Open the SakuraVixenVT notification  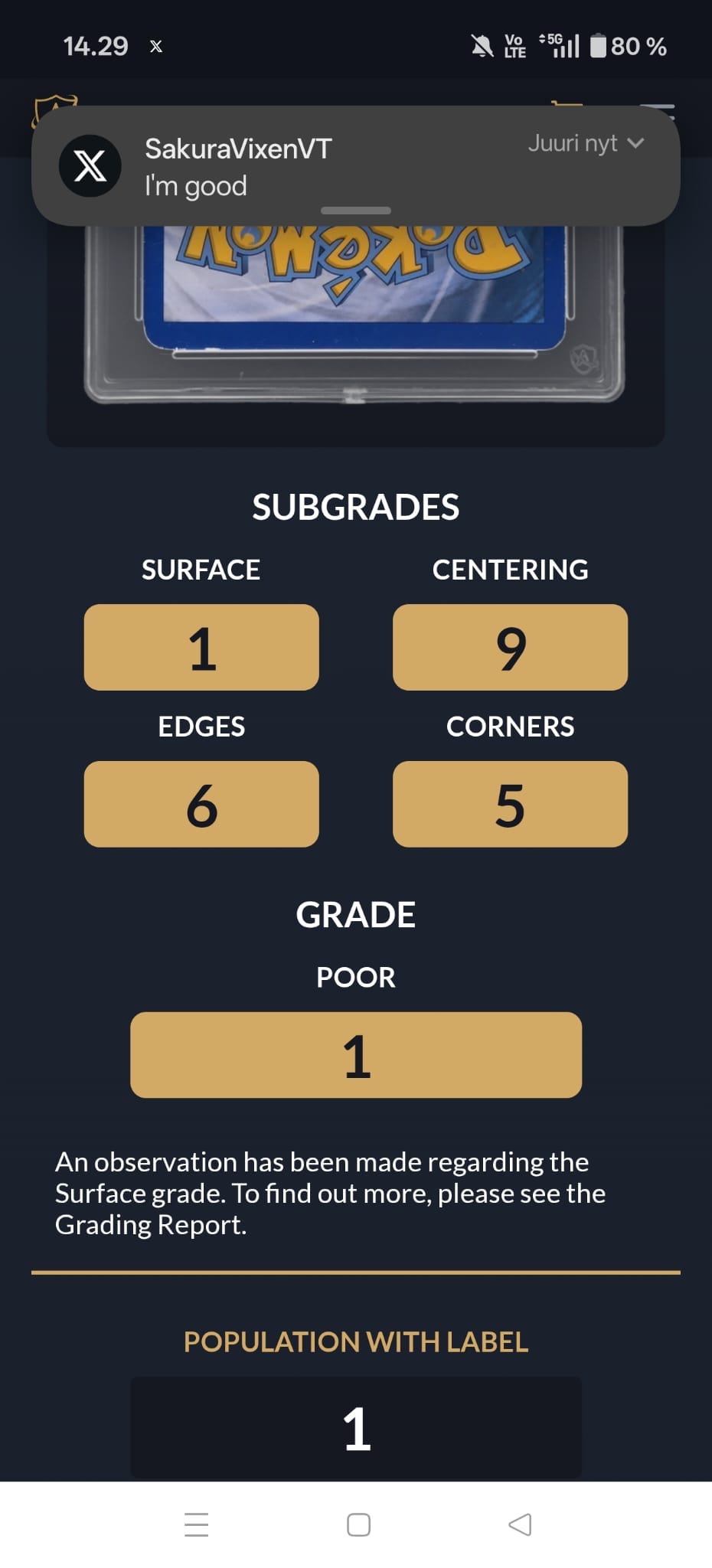point(306,167)
